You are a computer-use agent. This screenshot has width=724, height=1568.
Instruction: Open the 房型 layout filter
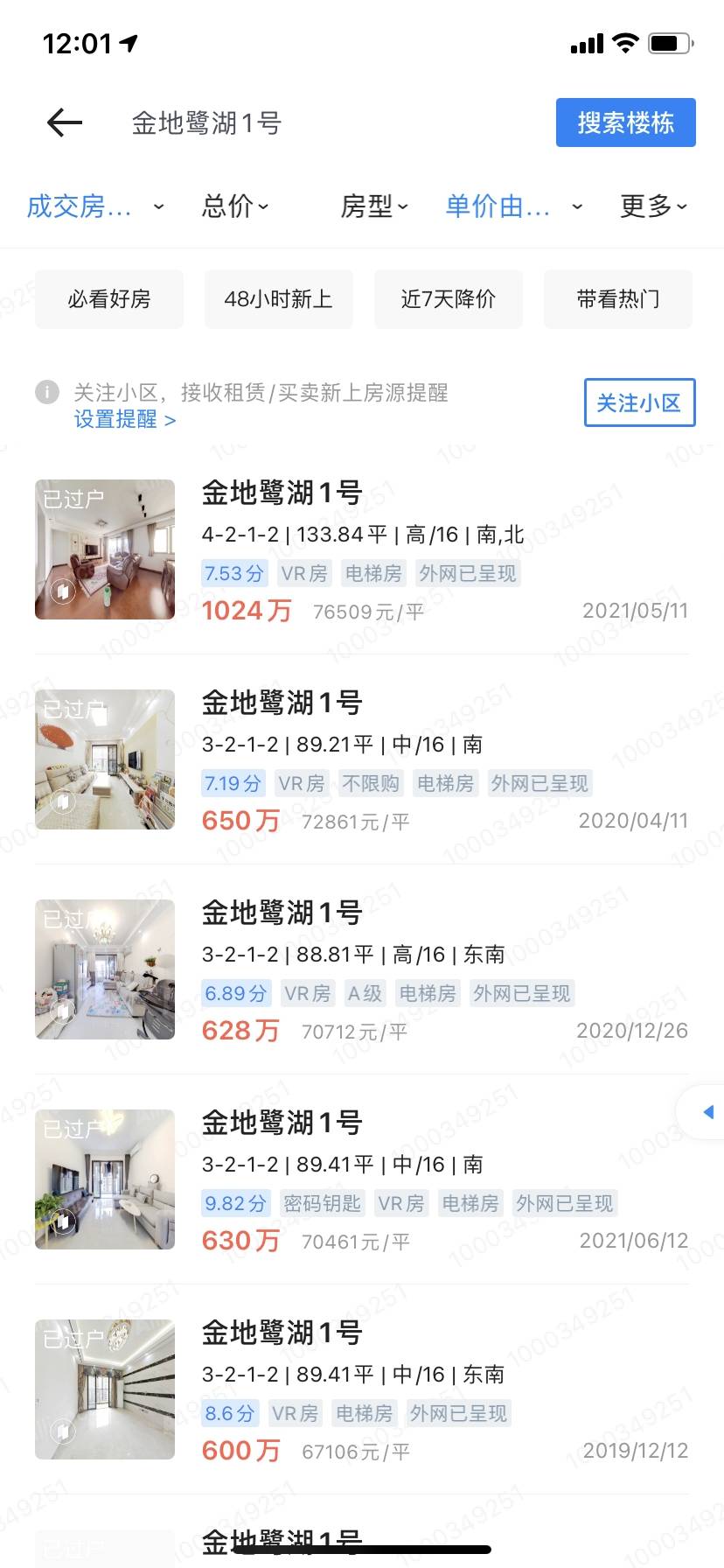[x=374, y=206]
